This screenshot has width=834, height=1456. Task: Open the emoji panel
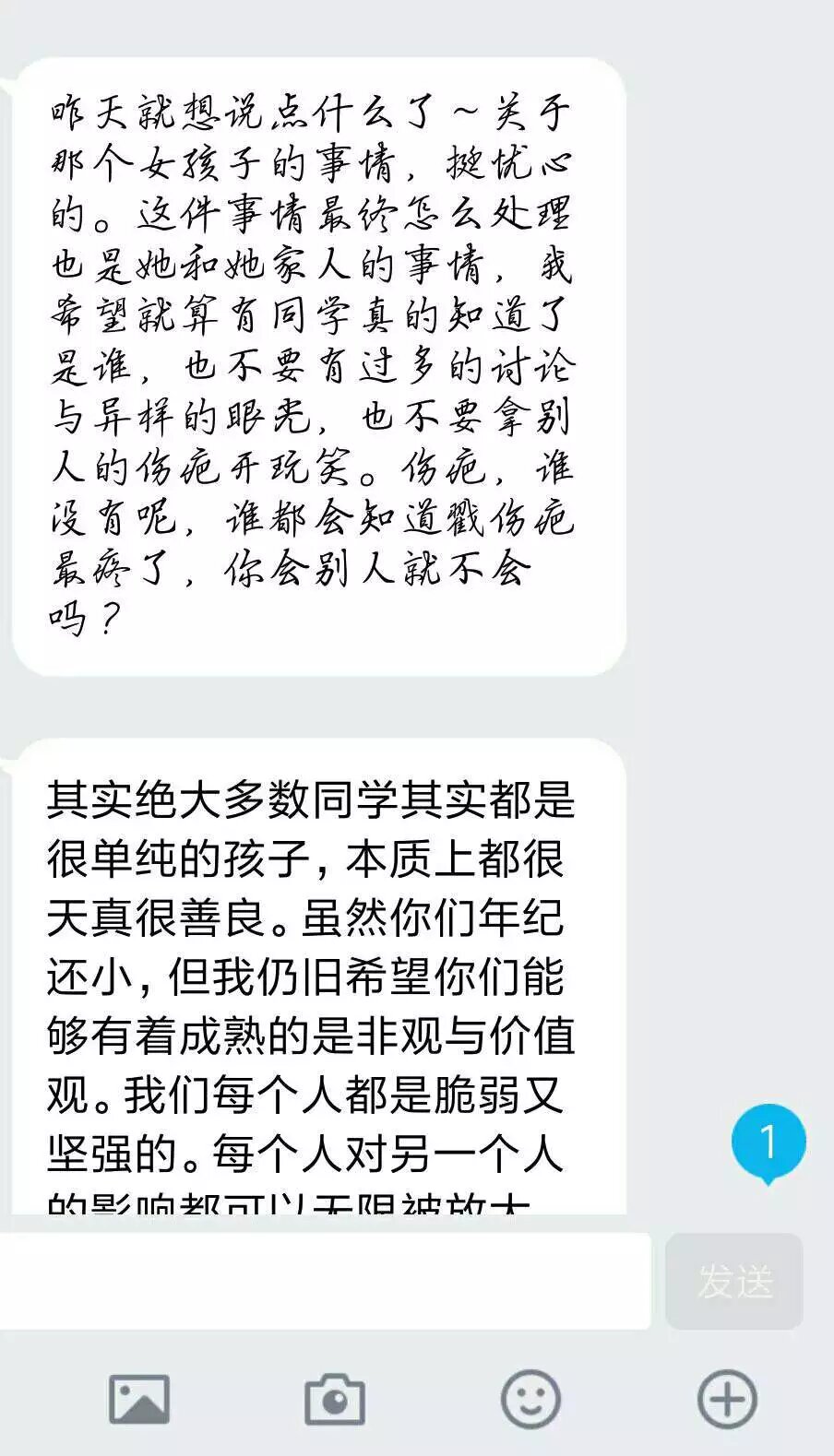pyautogui.click(x=530, y=1400)
